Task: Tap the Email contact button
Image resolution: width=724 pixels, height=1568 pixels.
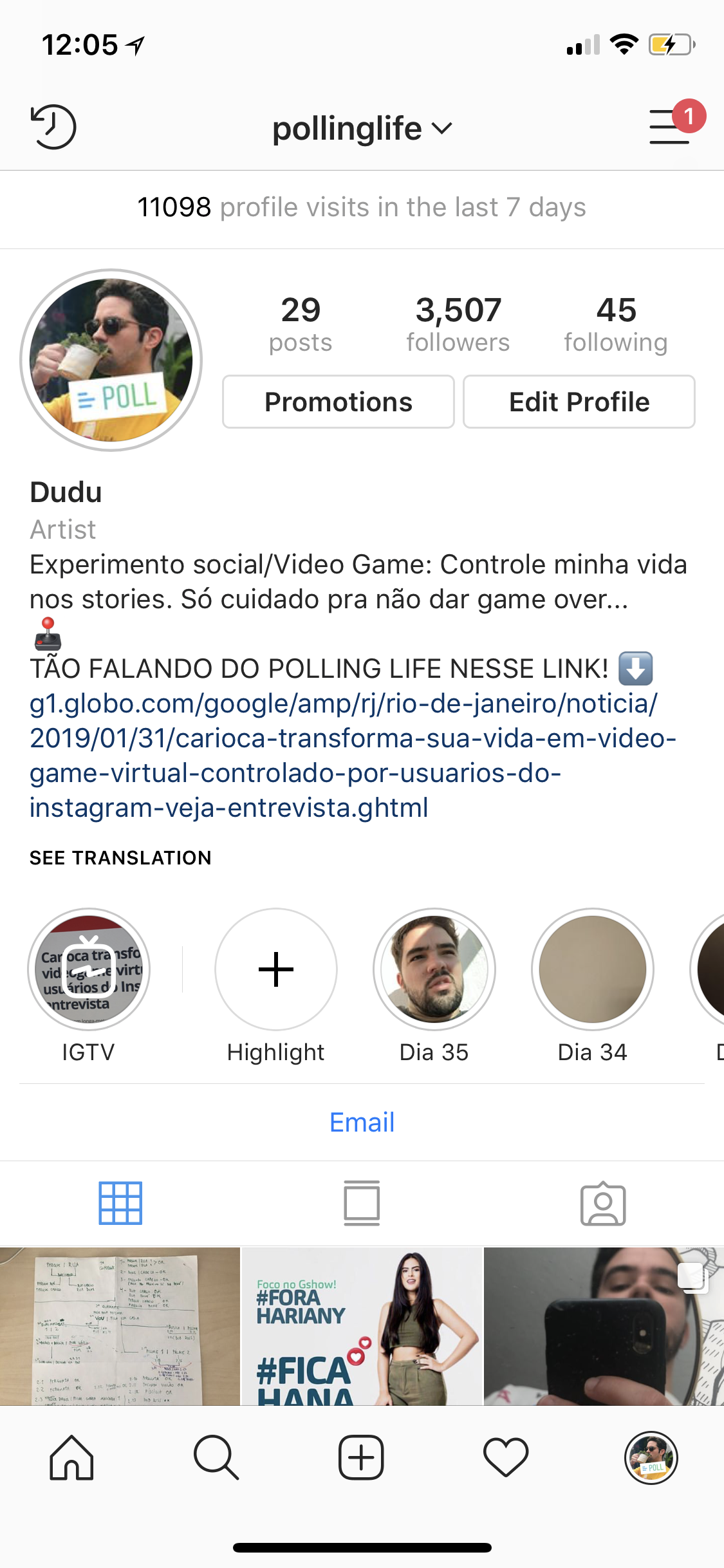Action: coord(362,1122)
